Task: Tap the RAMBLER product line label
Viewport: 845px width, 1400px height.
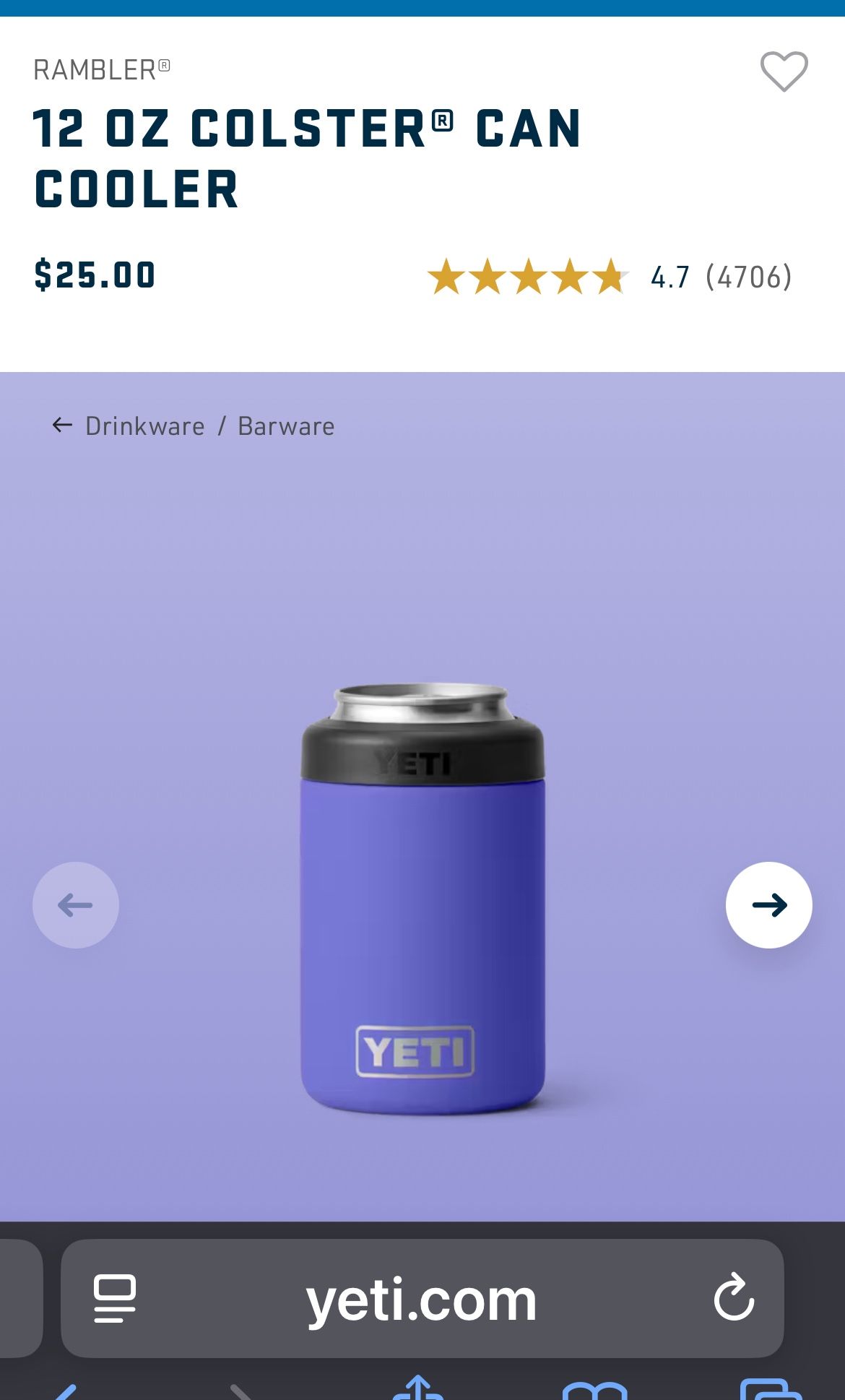Action: (101, 69)
